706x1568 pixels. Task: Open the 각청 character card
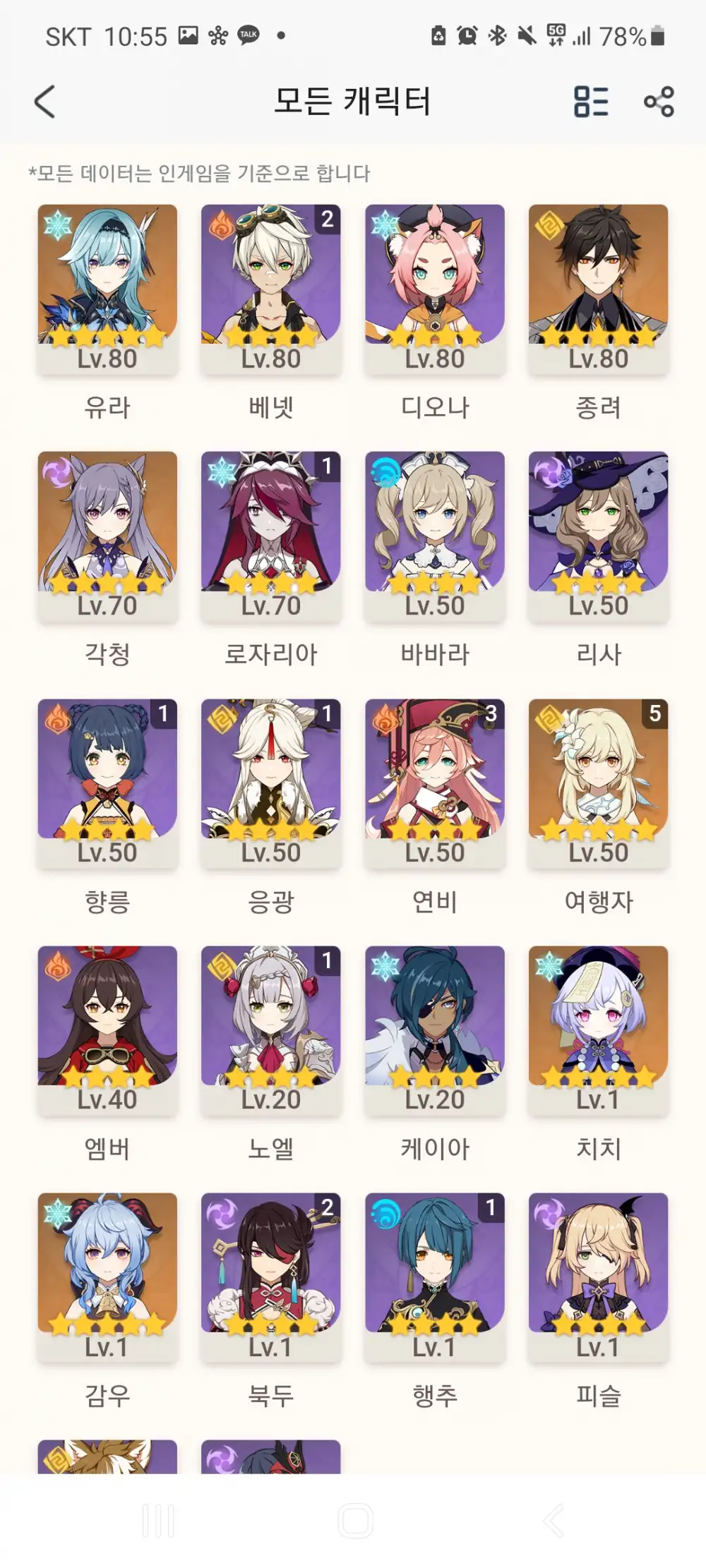tap(107, 535)
